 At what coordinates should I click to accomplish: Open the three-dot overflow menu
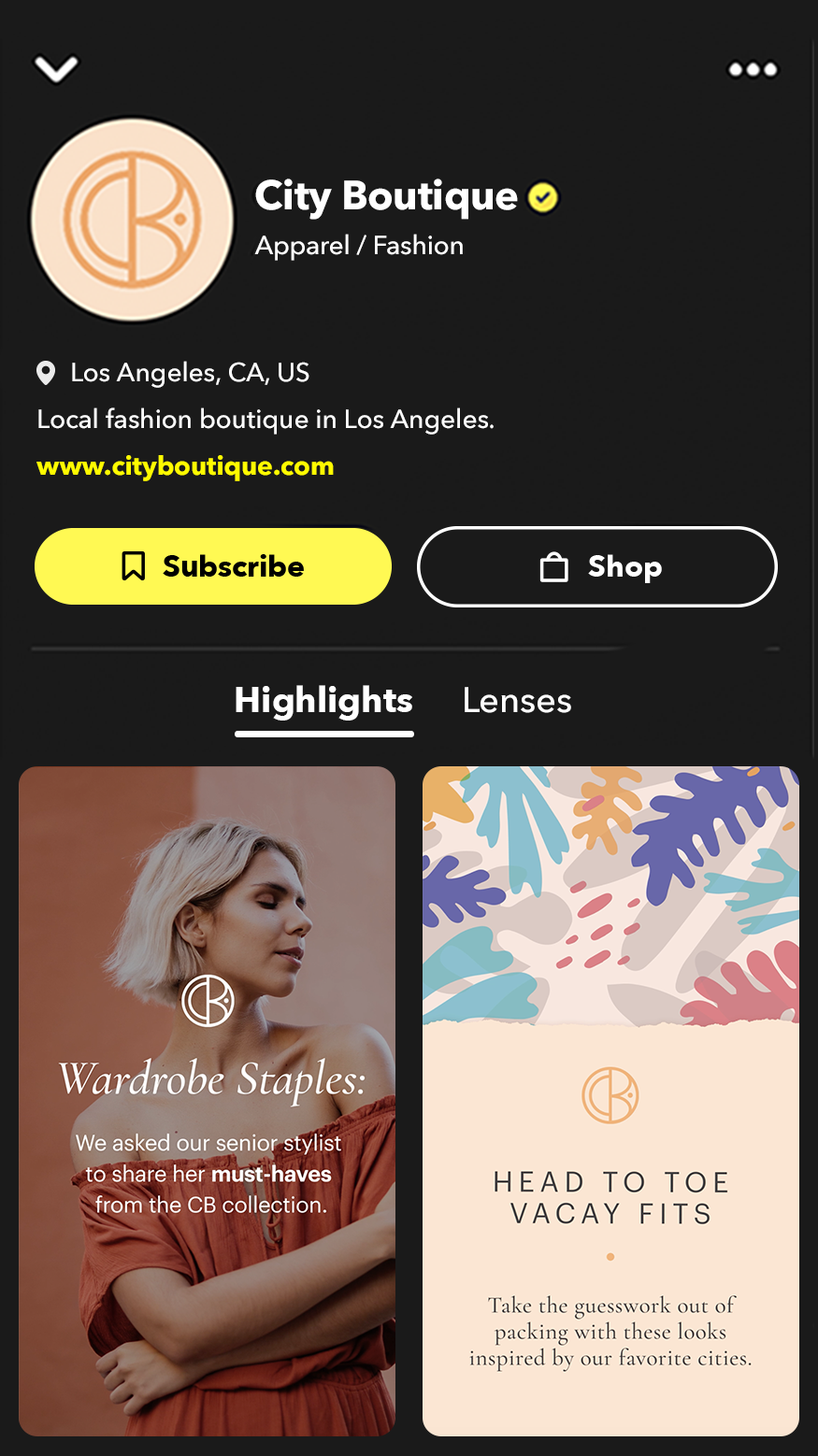click(753, 69)
